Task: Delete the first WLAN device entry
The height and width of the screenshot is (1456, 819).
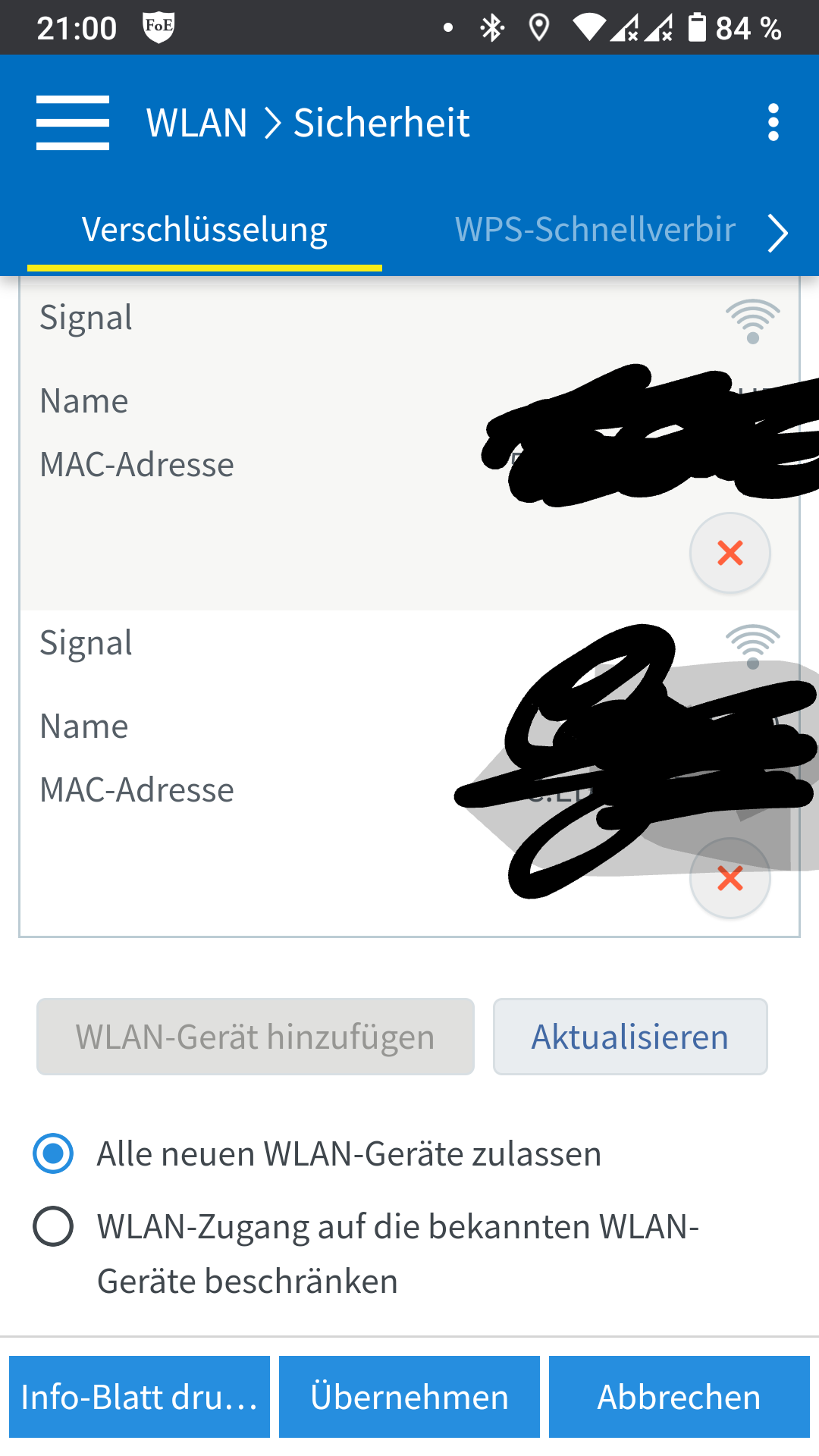Action: point(730,553)
